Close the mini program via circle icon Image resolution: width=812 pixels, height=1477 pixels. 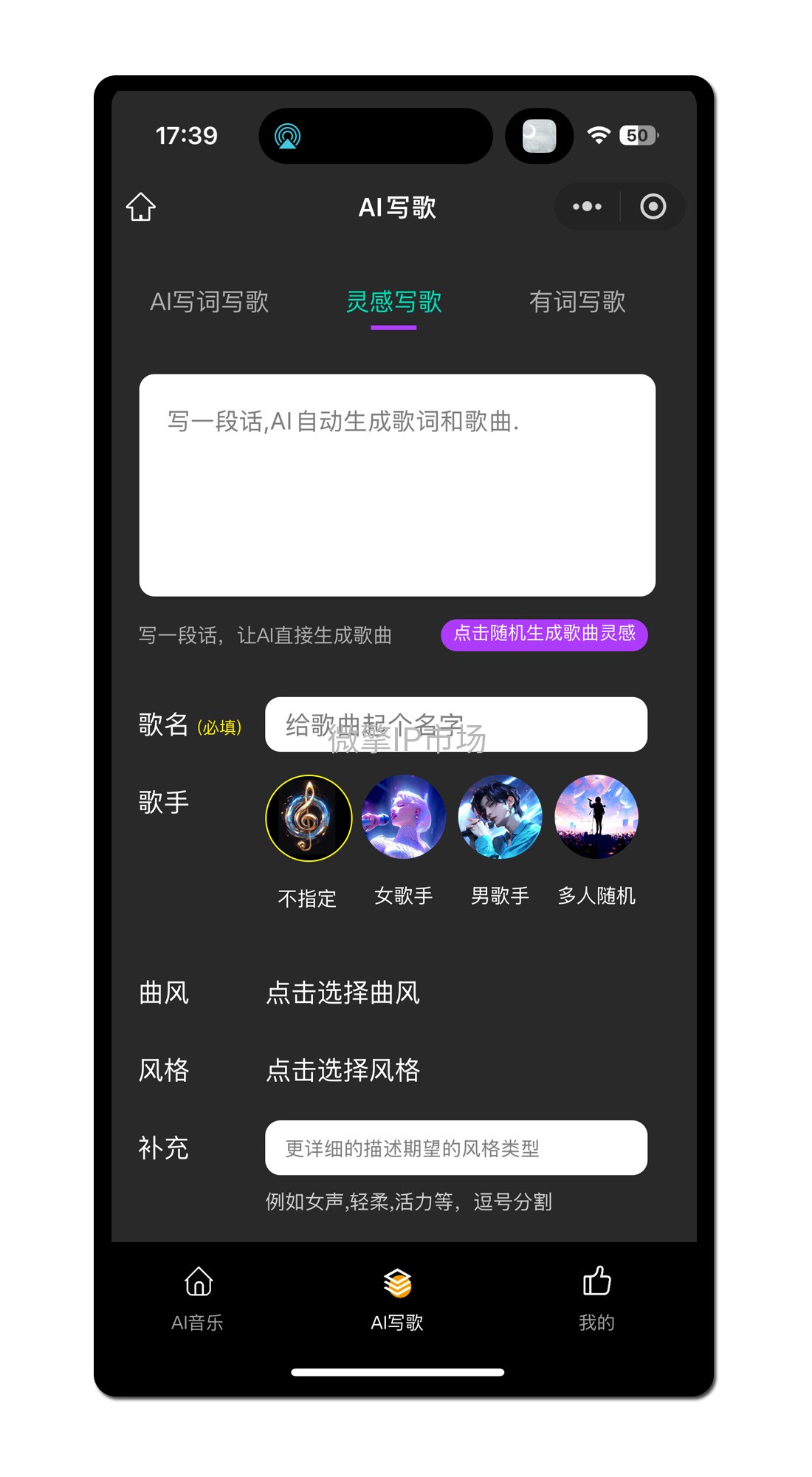pos(653,207)
